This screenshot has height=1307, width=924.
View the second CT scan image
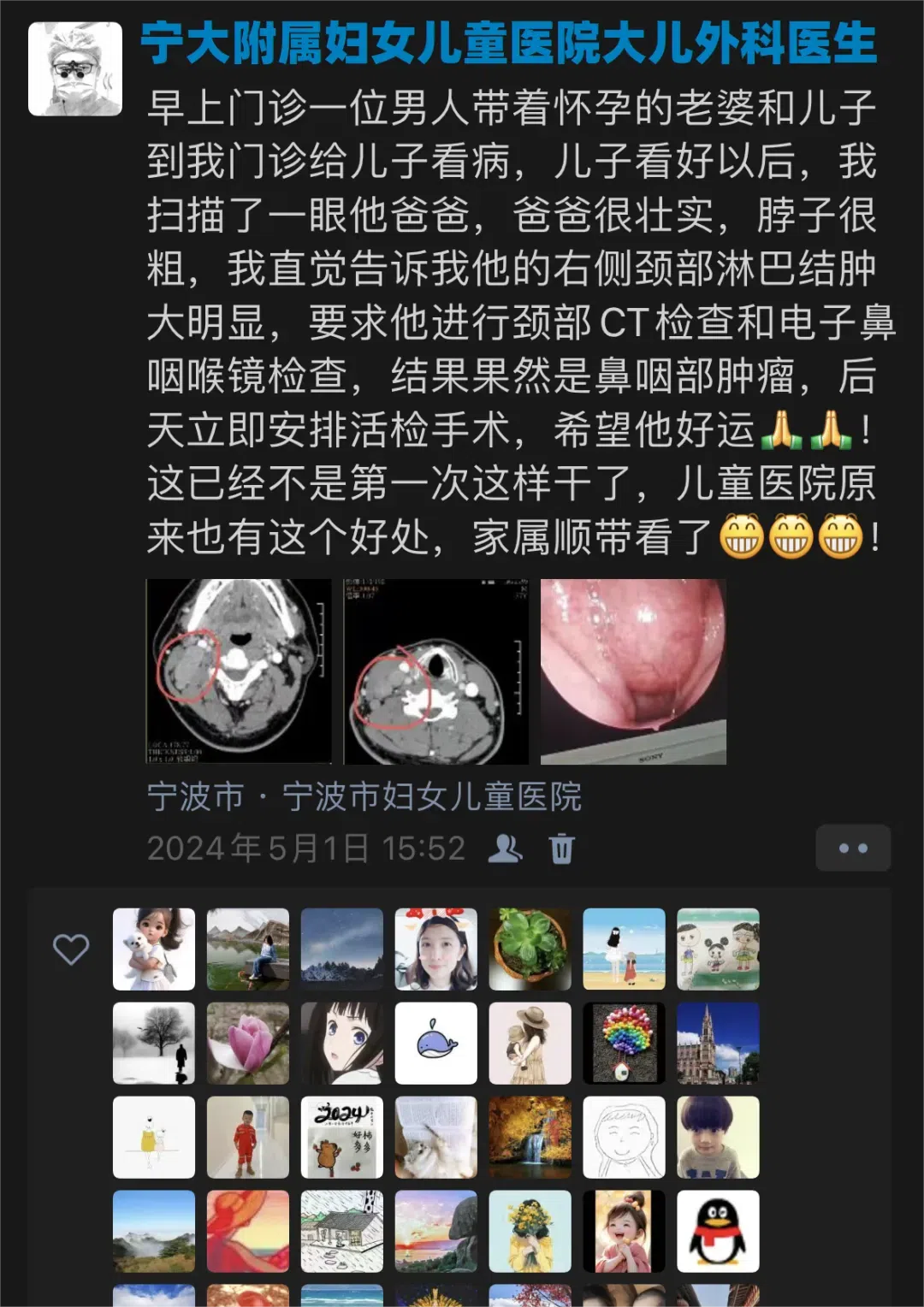click(435, 671)
